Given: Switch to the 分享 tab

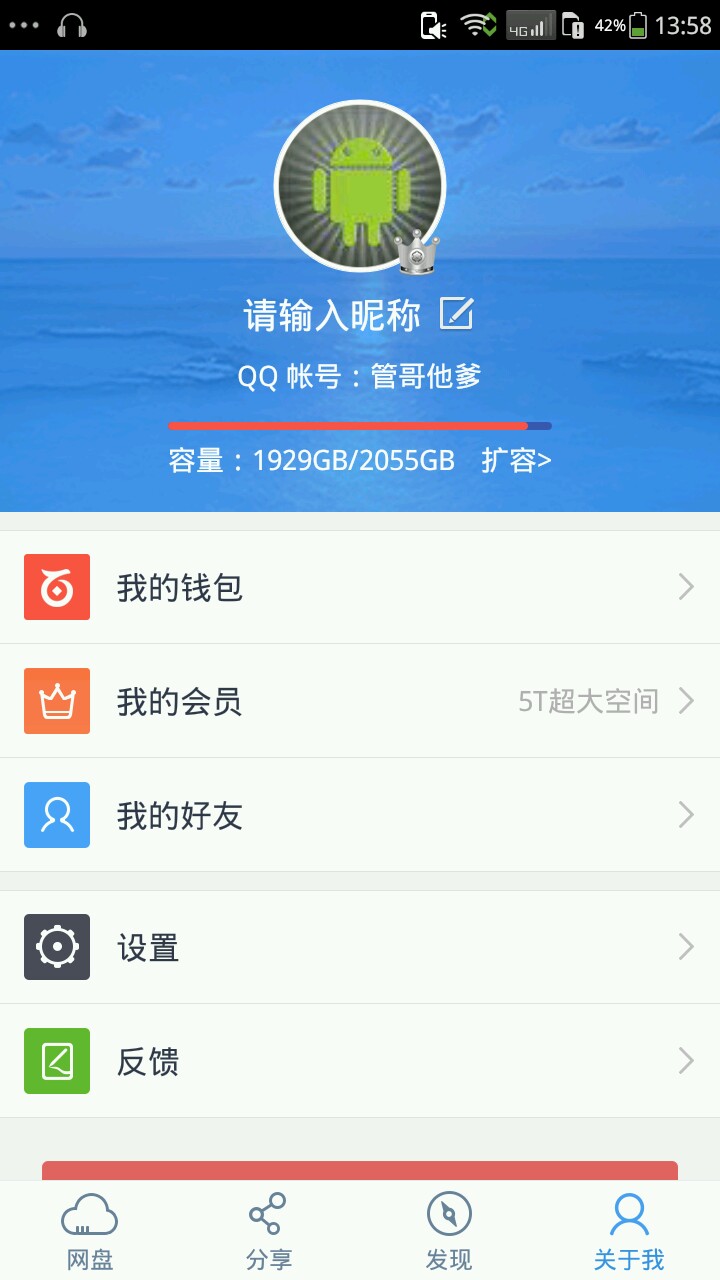Looking at the screenshot, I should [269, 1231].
